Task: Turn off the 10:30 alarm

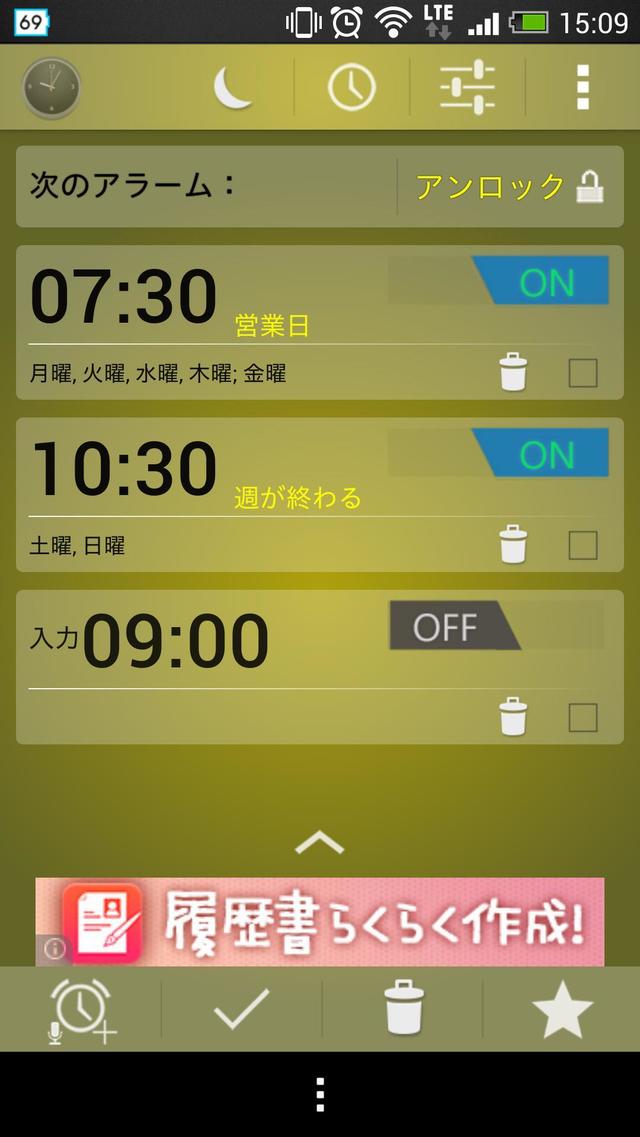Action: [498, 455]
